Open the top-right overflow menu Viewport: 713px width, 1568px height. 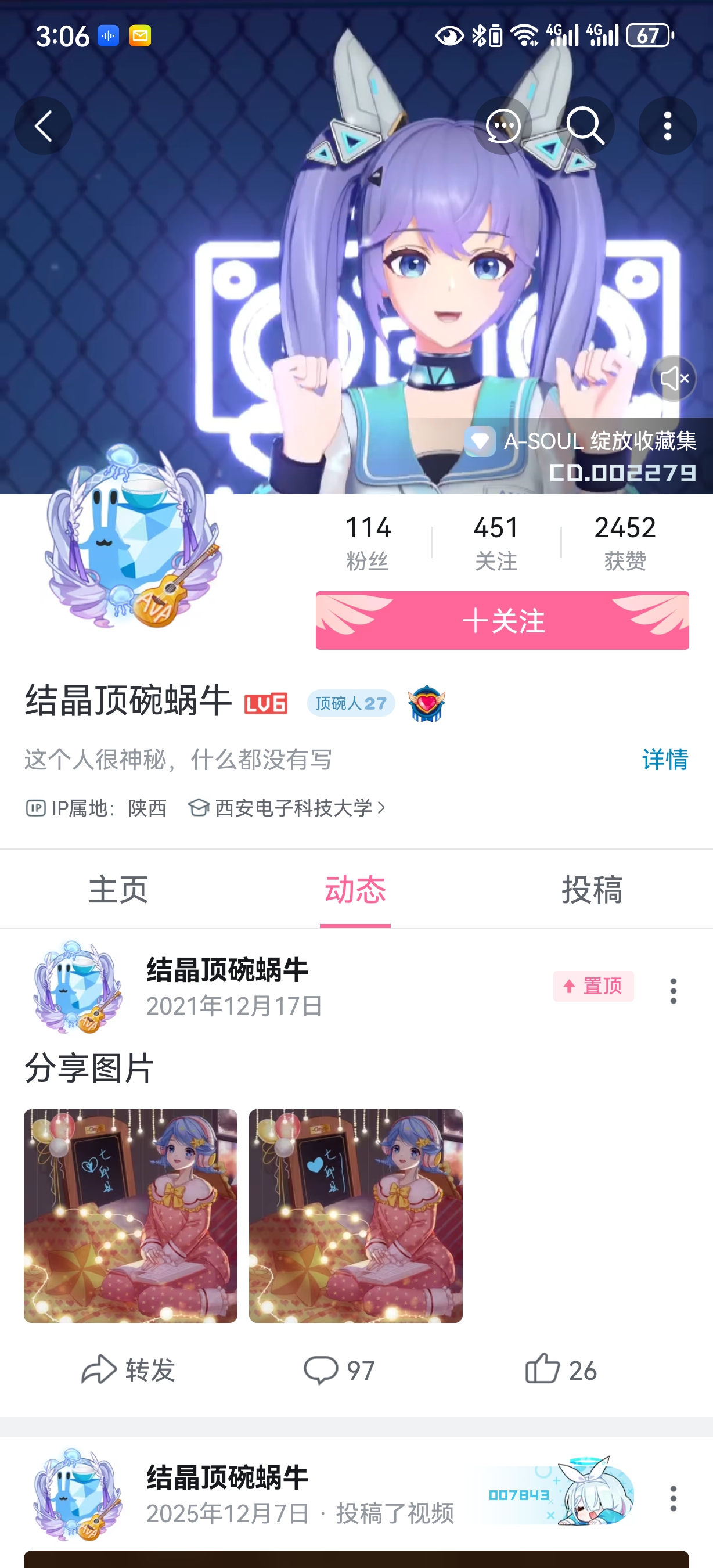pyautogui.click(x=667, y=126)
